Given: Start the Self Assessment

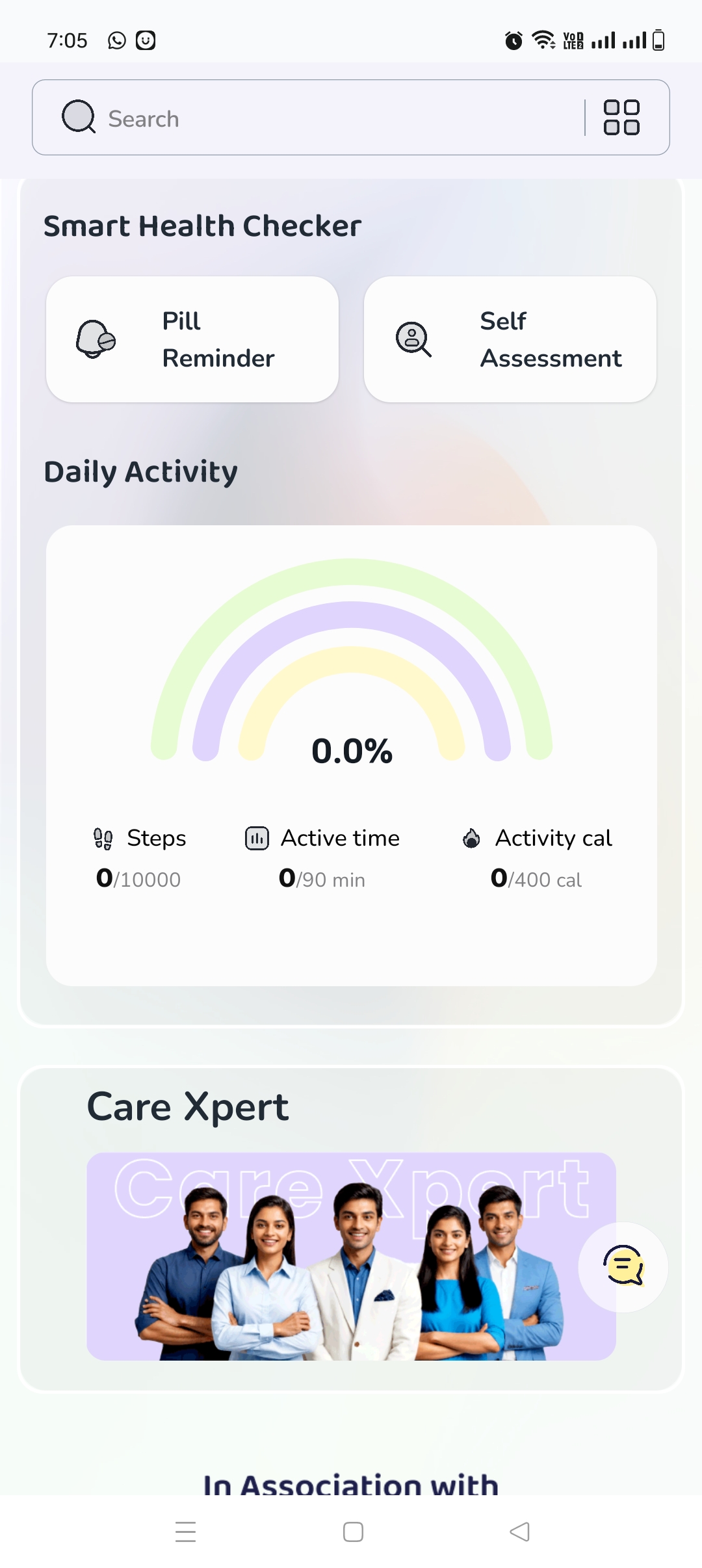Looking at the screenshot, I should (510, 339).
